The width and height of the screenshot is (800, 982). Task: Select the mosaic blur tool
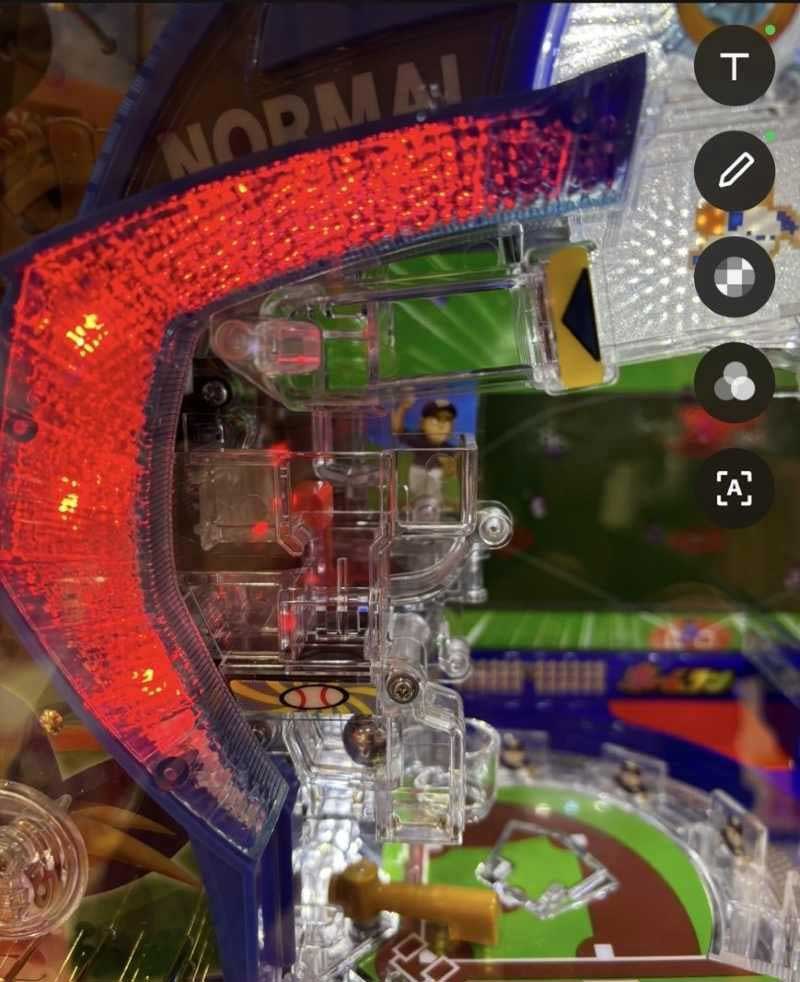735,277
